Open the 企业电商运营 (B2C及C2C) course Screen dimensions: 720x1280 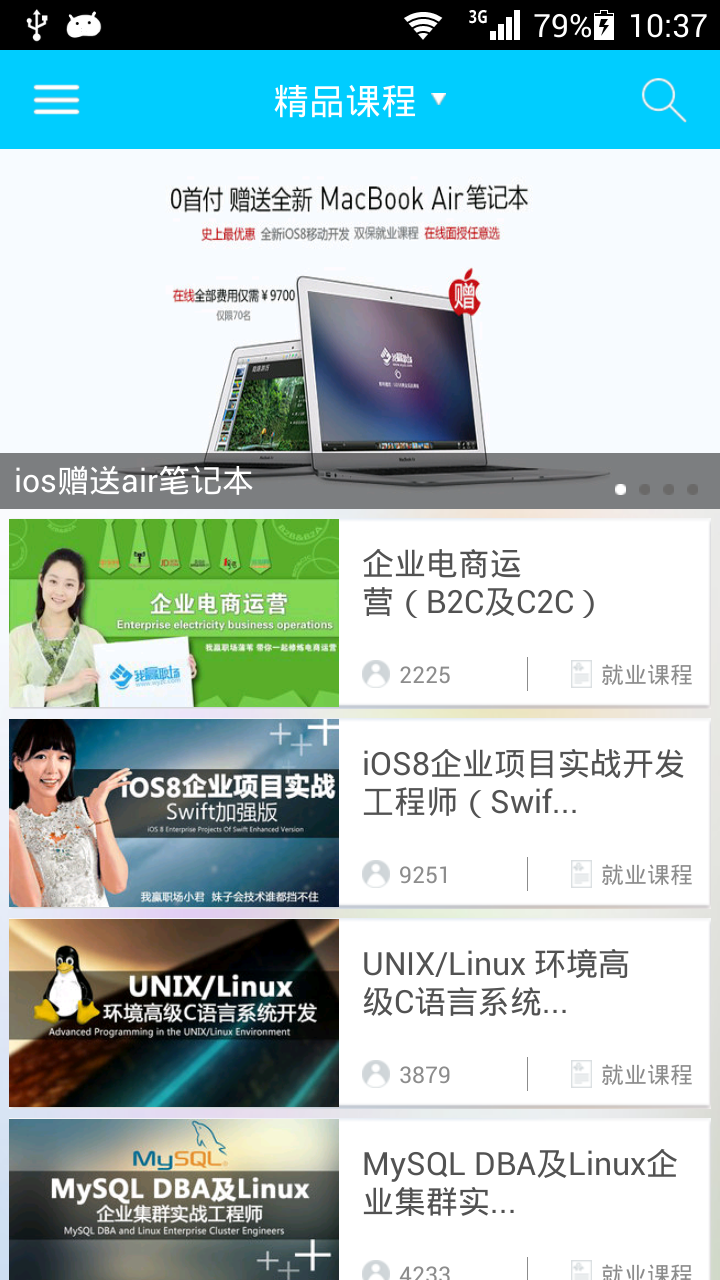359,613
